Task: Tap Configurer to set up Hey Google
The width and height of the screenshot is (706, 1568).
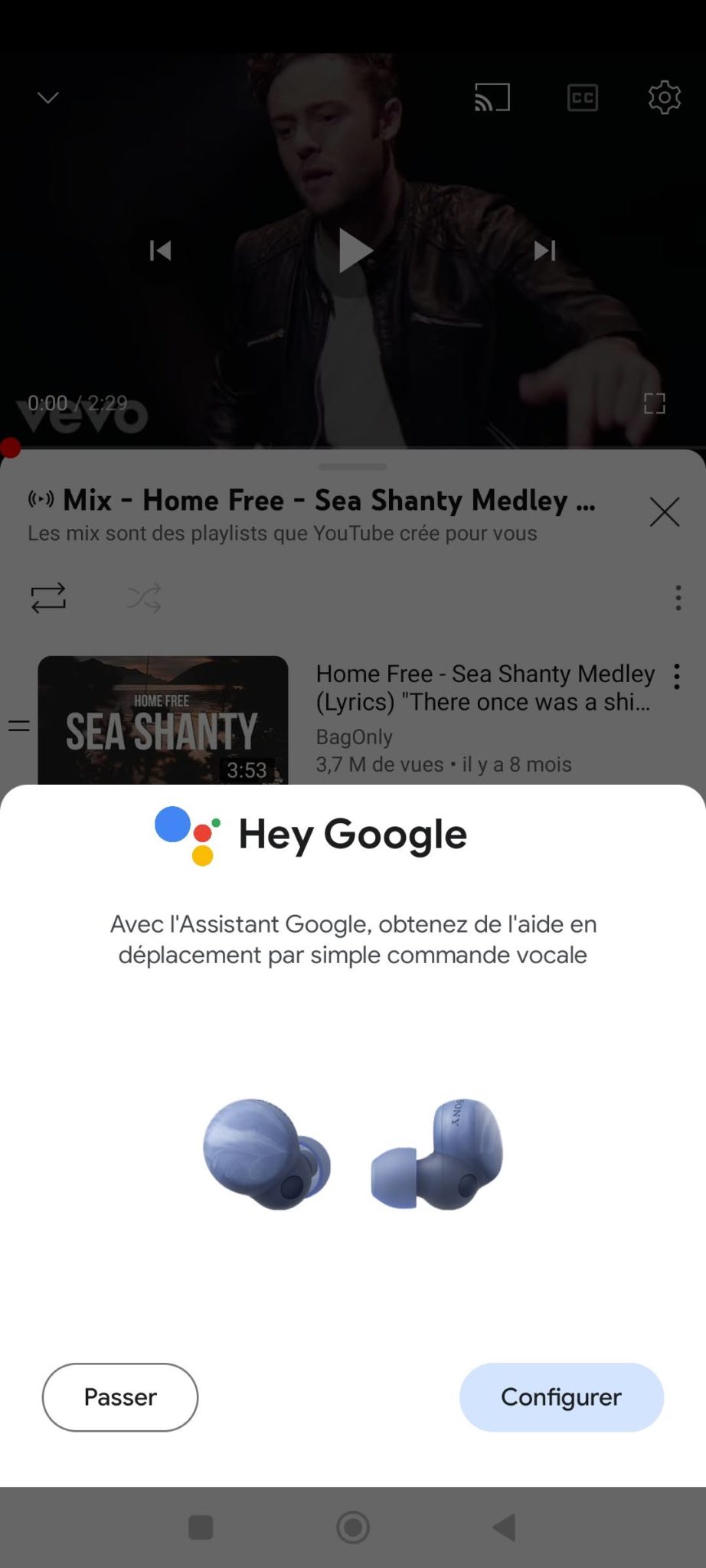Action: coord(561,1396)
